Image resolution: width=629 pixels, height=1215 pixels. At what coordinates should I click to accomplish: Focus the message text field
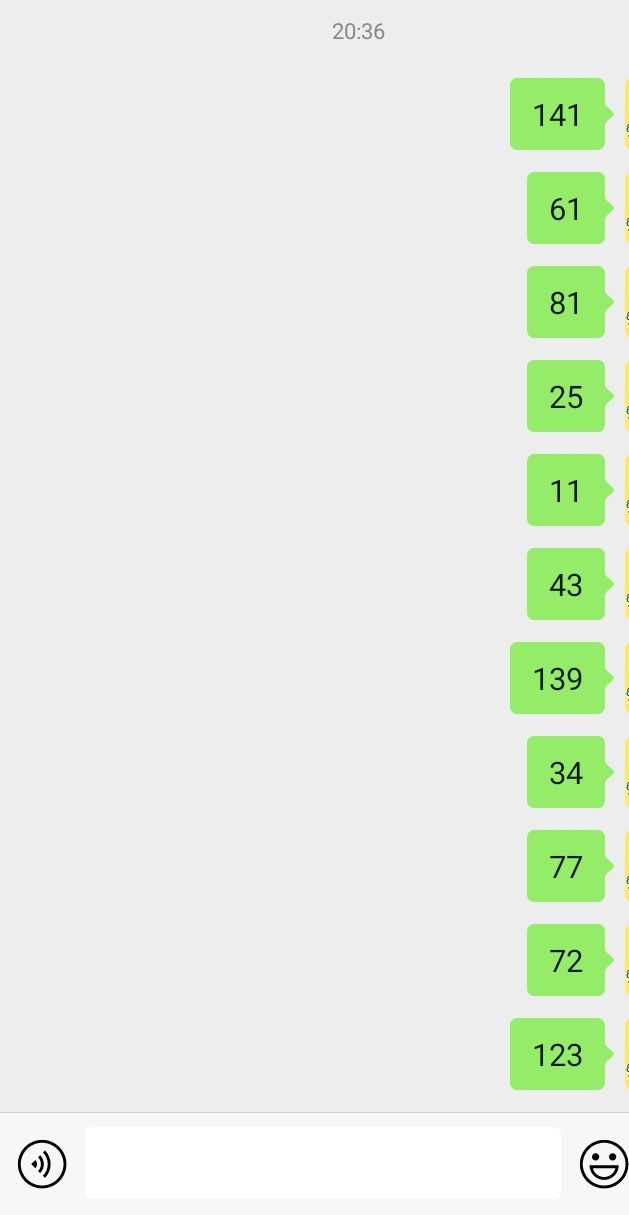[322, 1163]
